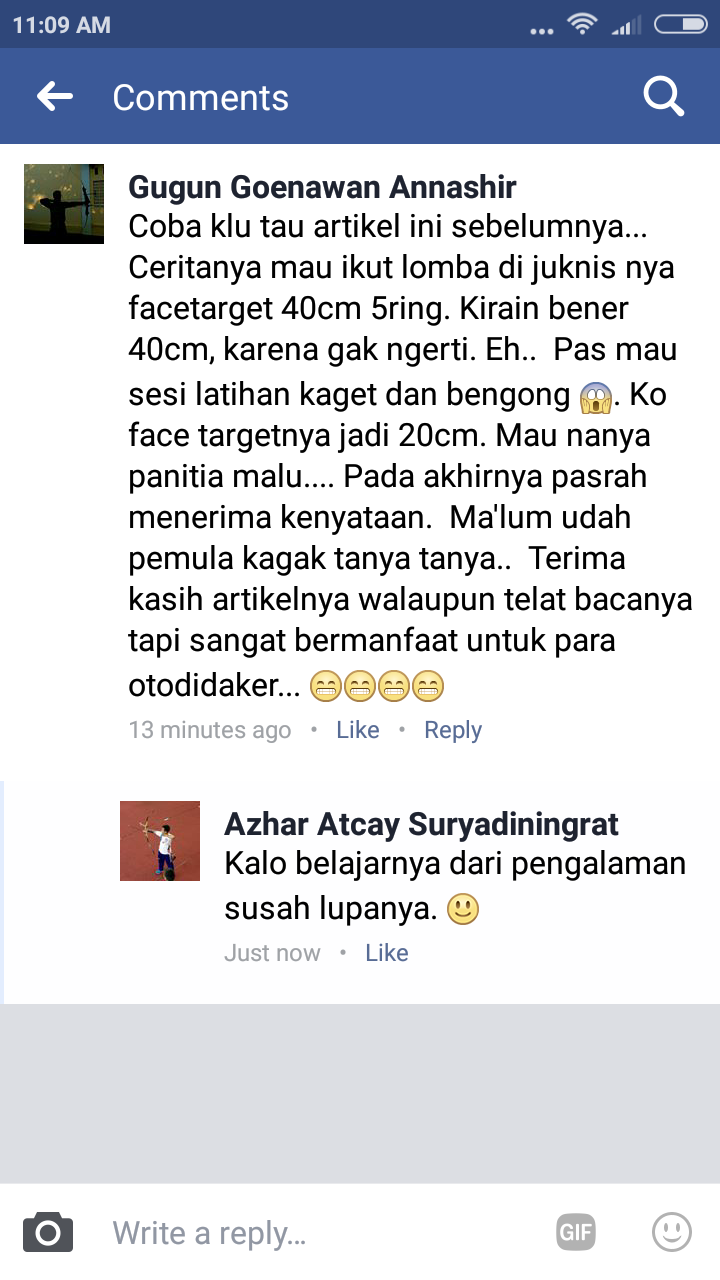Reply to Gugun Goenawan Annashir's comment

452,730
